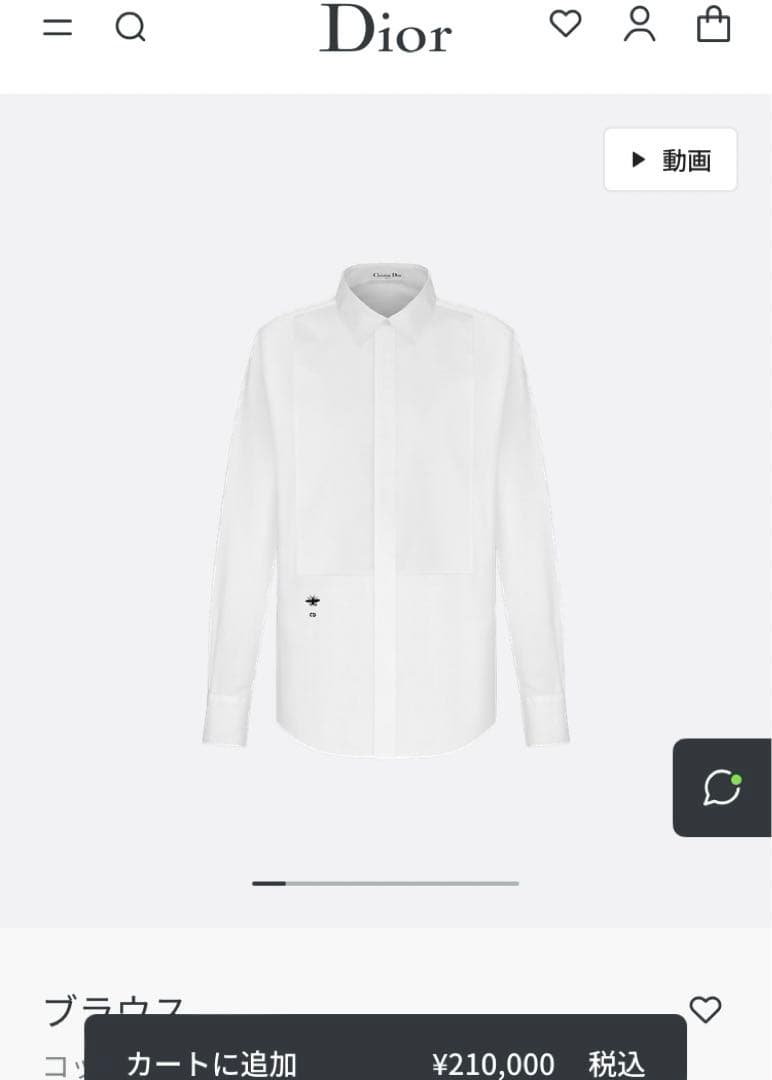The image size is (772, 1080).
Task: Click the Dior logo to return home
Action: pos(385,32)
